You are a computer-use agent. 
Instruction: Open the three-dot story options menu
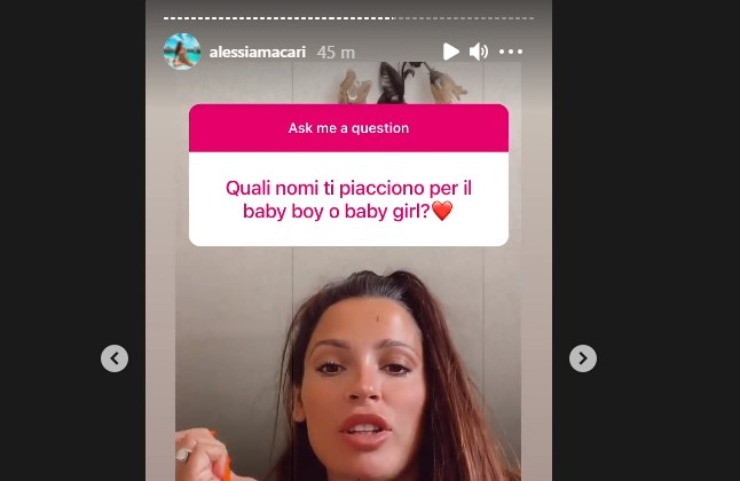coord(511,52)
